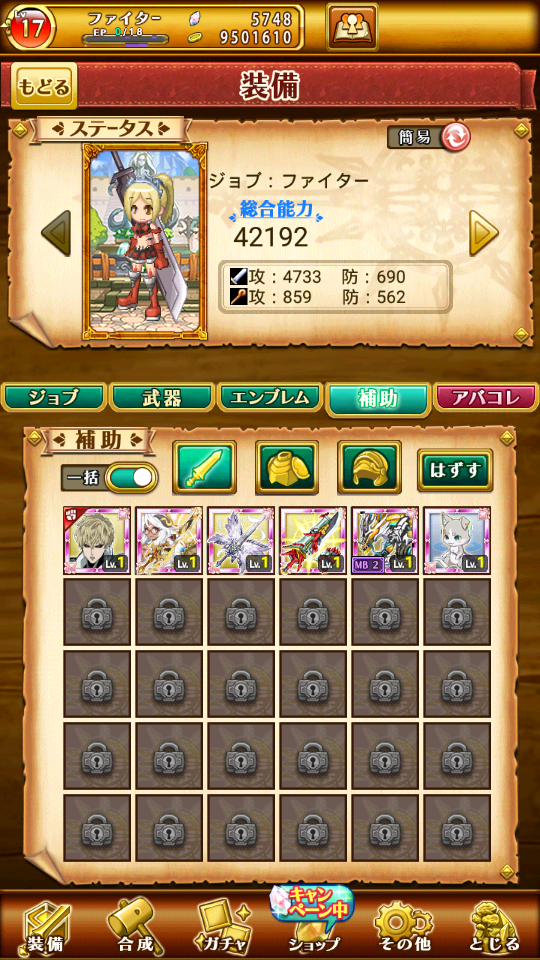This screenshot has height=960, width=540.
Task: Select the sword filter icon
Action: click(x=204, y=467)
